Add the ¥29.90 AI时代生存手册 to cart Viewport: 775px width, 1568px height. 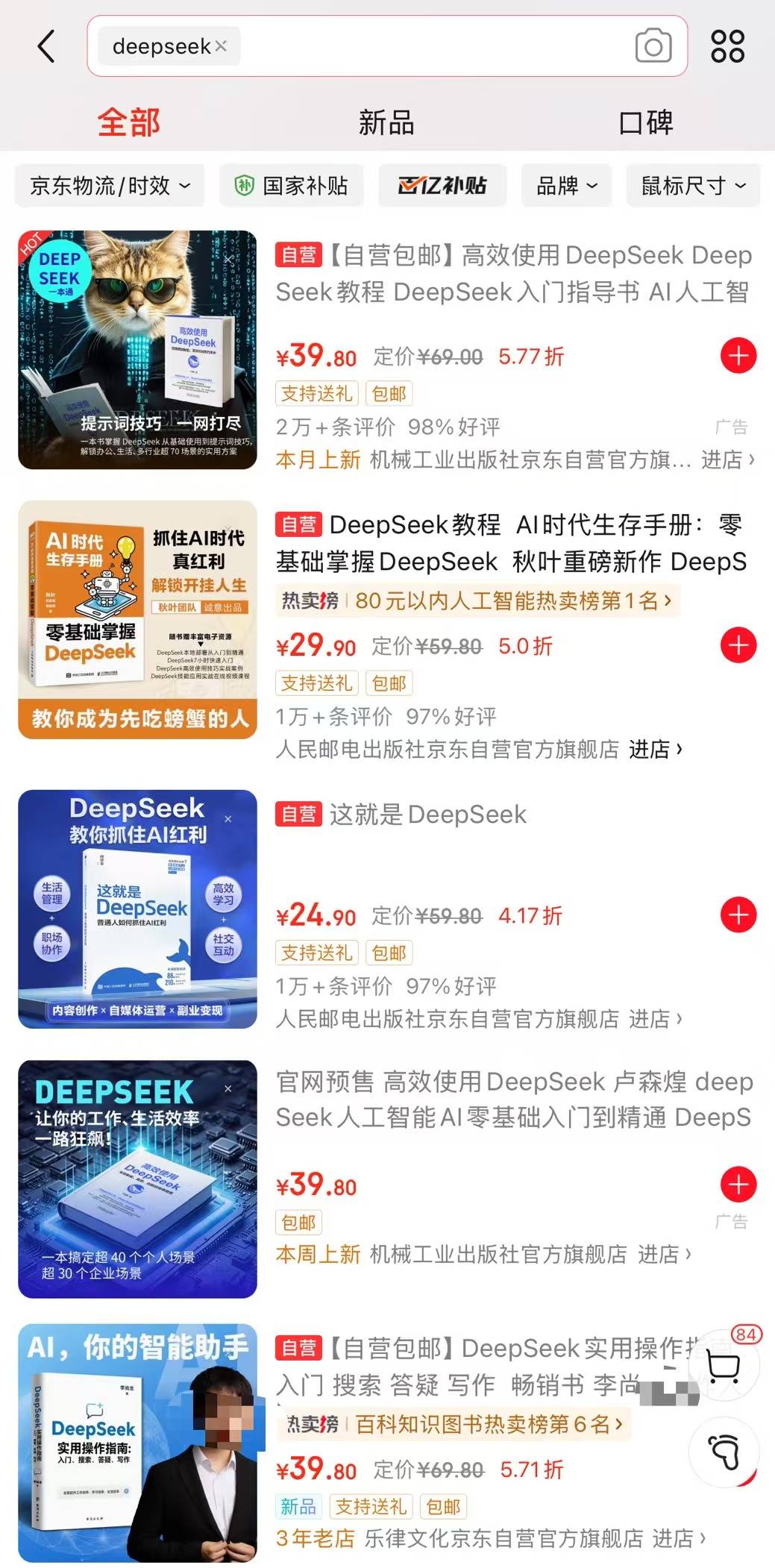tap(738, 645)
